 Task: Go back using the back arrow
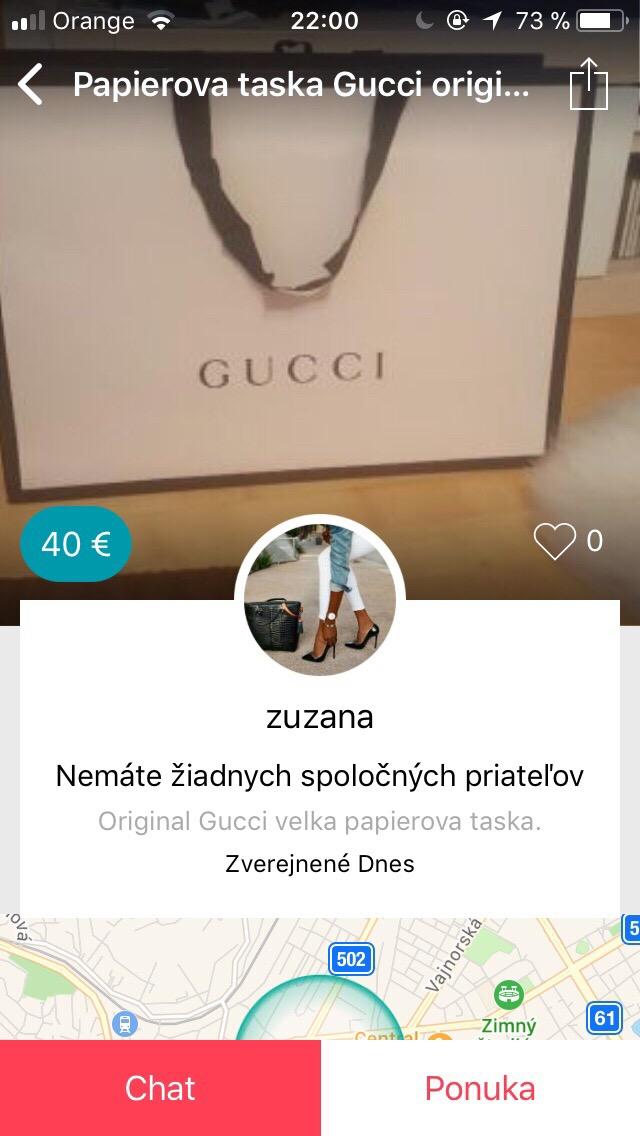tap(32, 85)
